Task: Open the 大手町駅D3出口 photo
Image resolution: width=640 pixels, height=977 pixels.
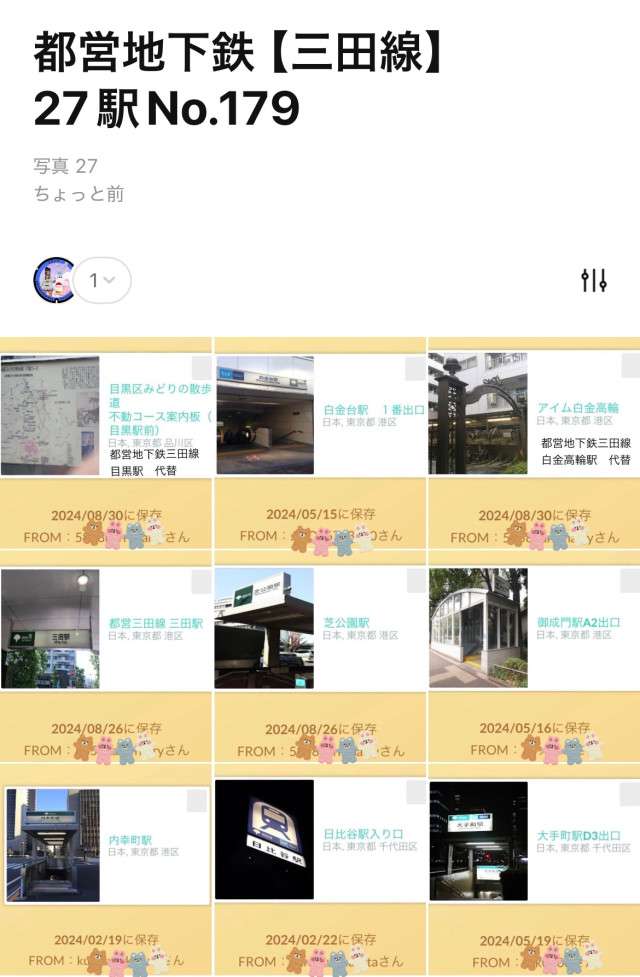Action: pos(478,840)
